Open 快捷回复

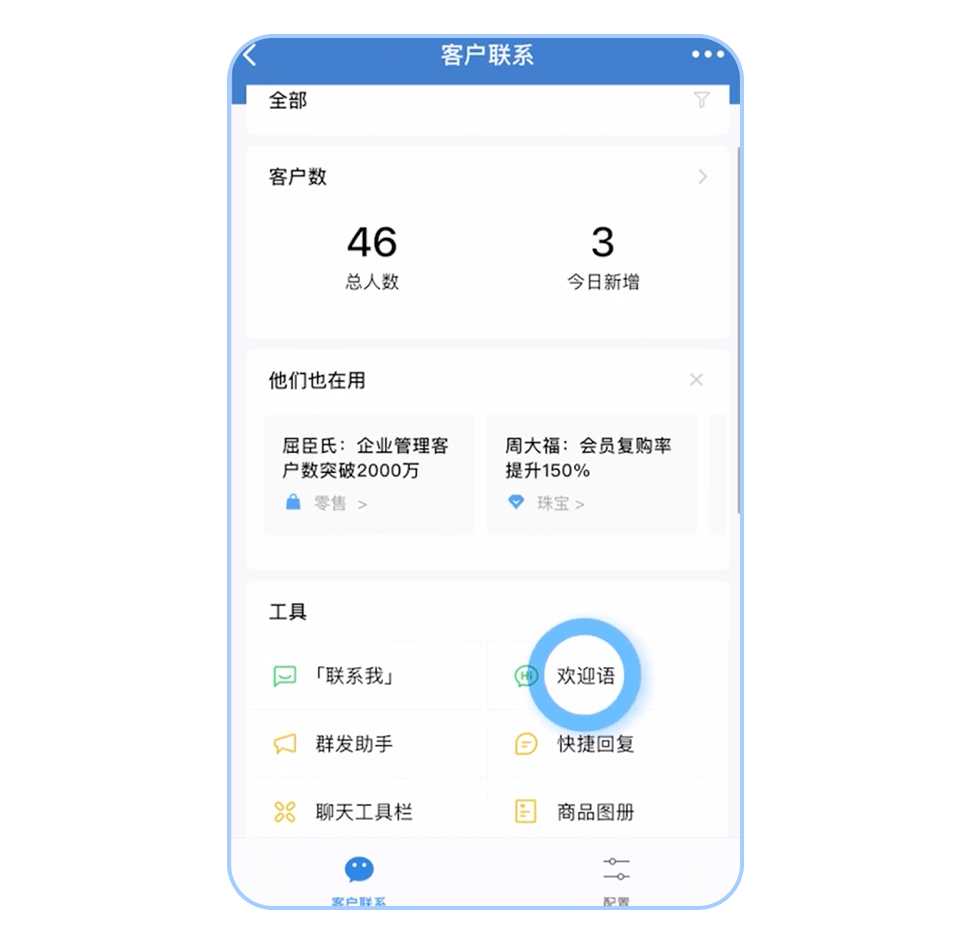(x=595, y=744)
